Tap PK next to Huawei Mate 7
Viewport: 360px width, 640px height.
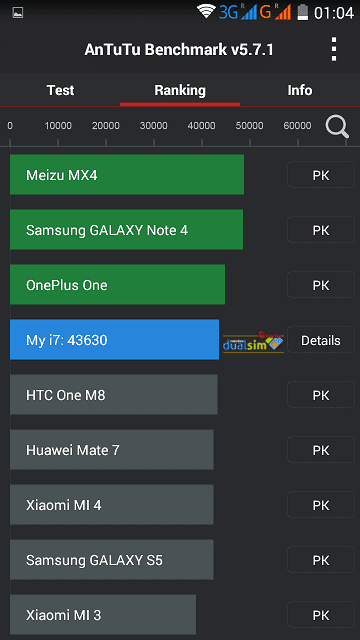(321, 450)
